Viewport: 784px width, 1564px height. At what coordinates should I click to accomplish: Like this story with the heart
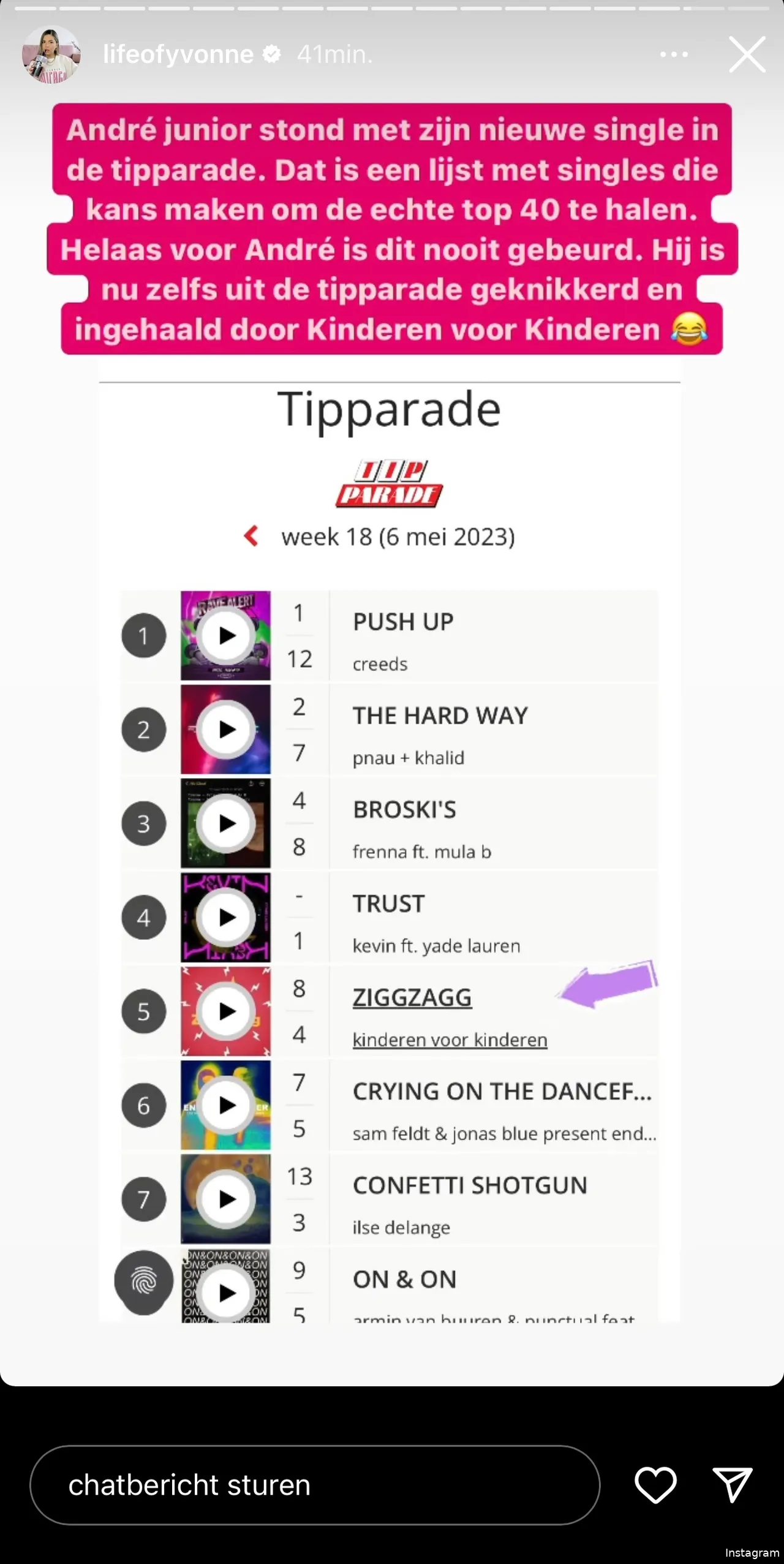(655, 1485)
